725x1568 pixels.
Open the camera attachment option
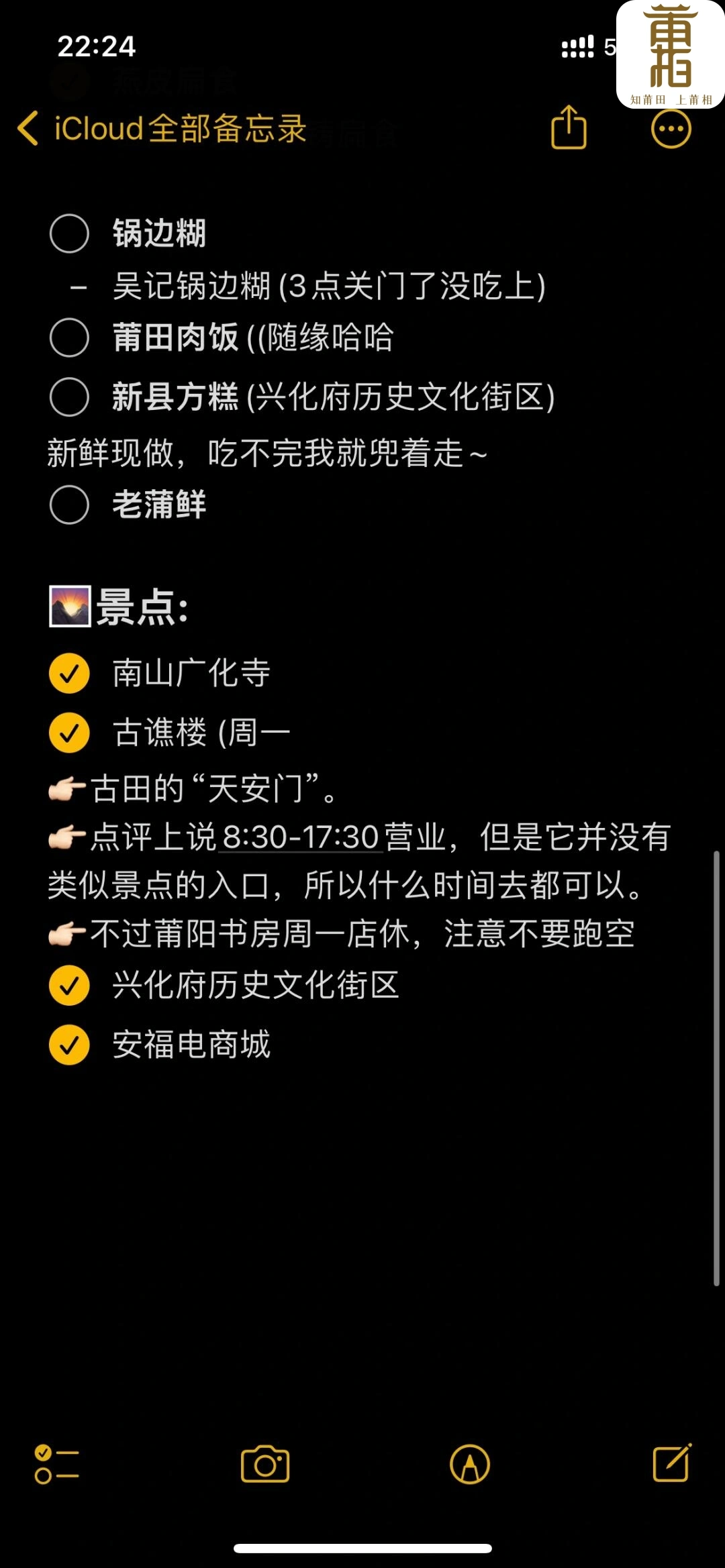pyautogui.click(x=265, y=1464)
